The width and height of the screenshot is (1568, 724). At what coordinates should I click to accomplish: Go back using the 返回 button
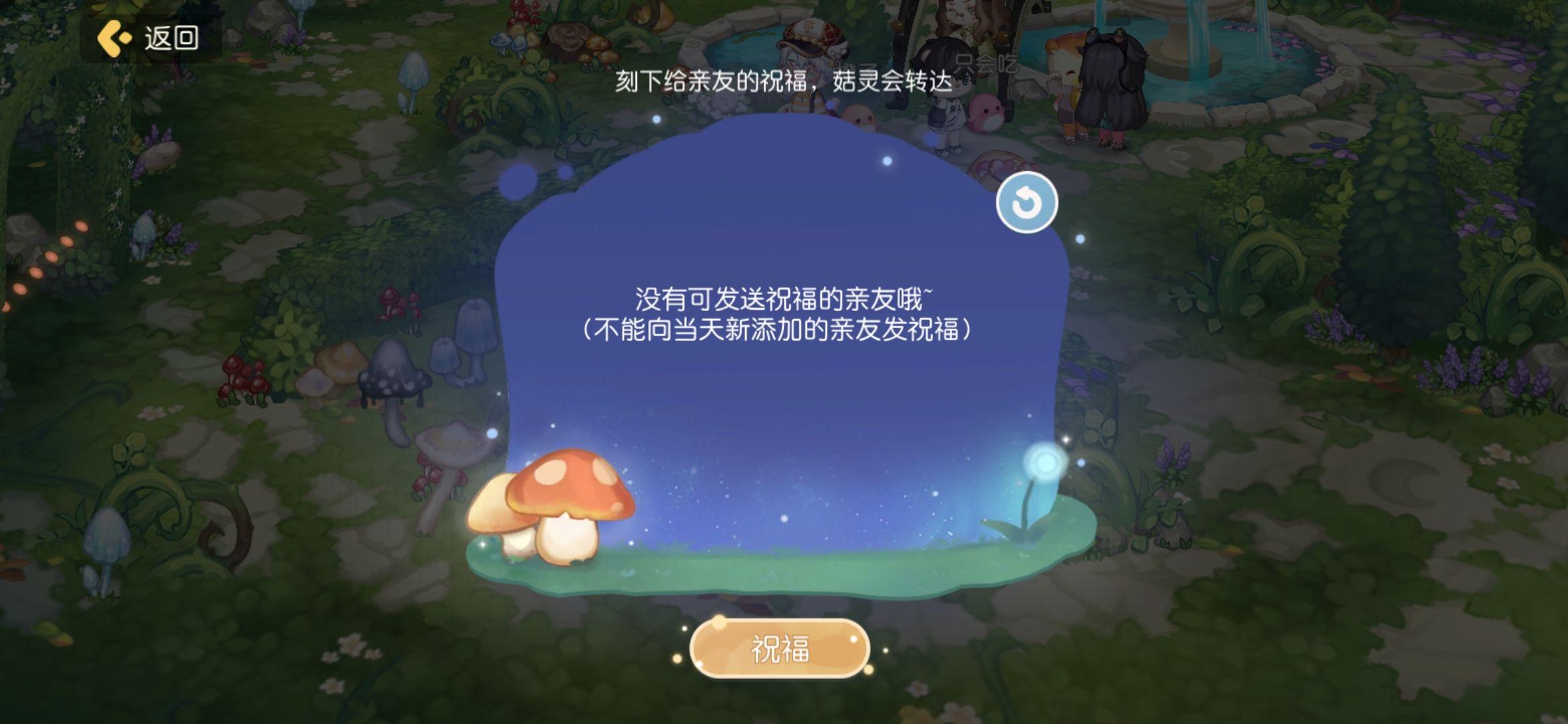tap(149, 38)
